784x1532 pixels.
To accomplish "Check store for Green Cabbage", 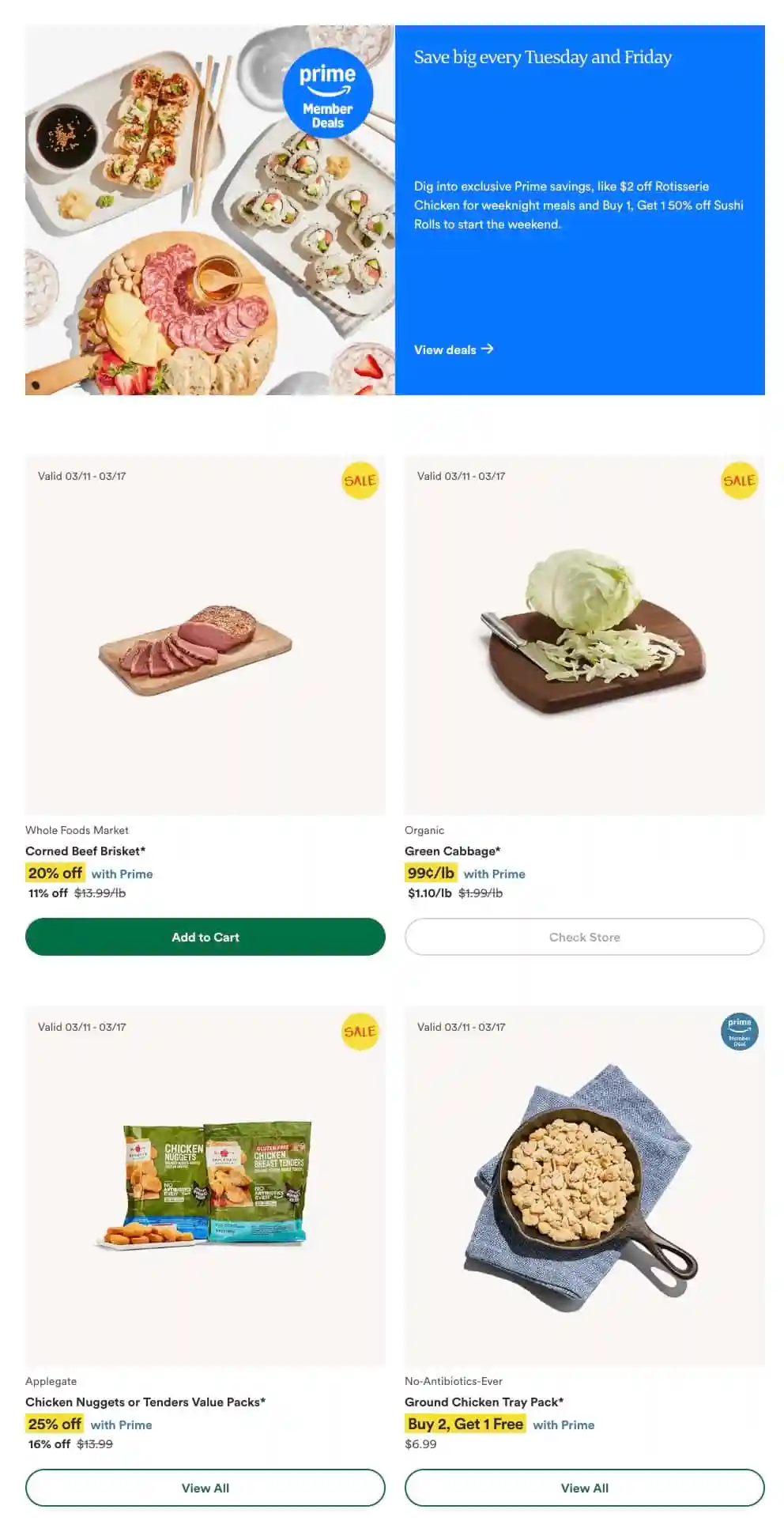I will (x=584, y=937).
